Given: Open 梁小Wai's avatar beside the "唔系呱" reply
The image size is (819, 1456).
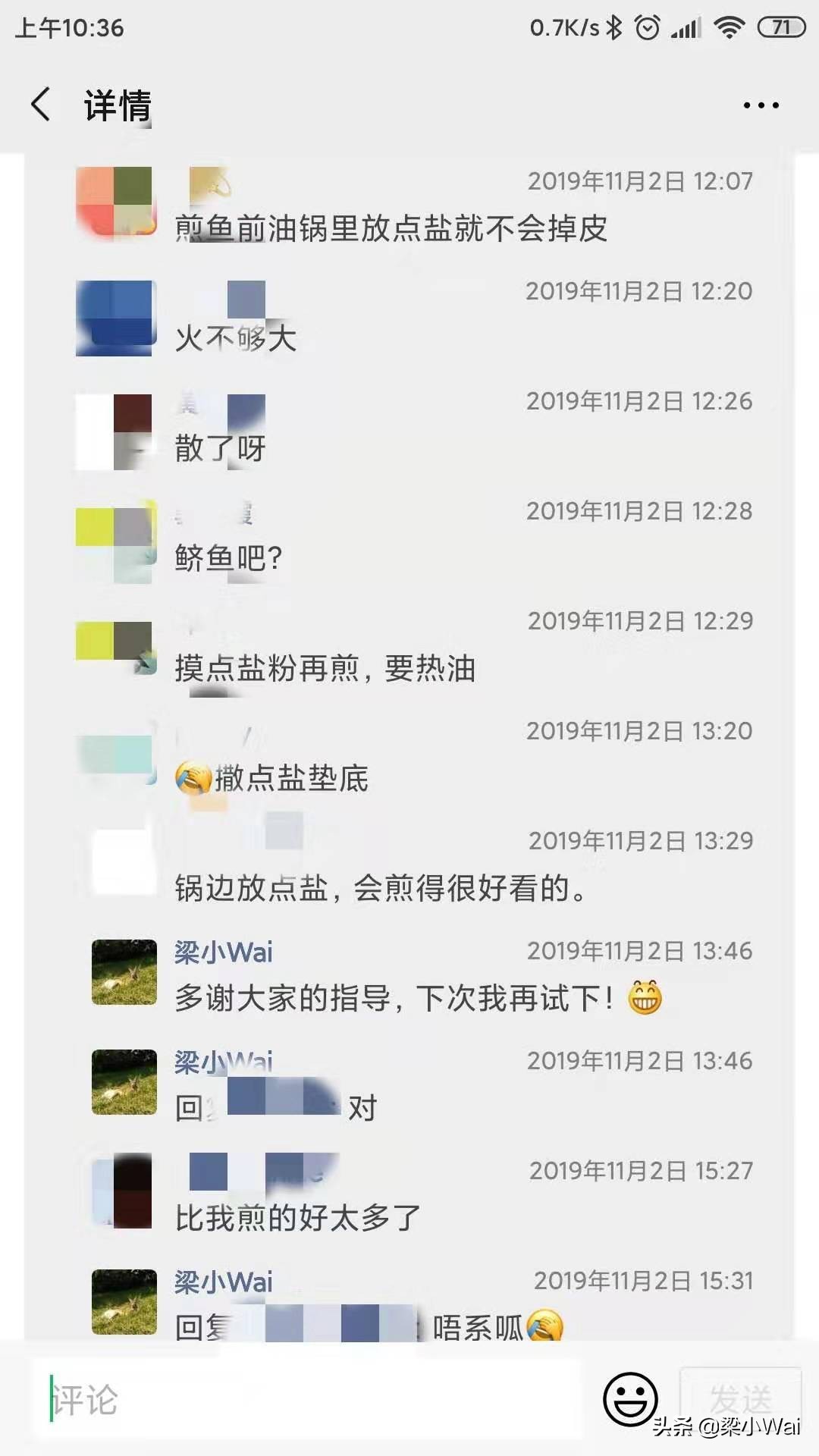Looking at the screenshot, I should (x=124, y=1301).
